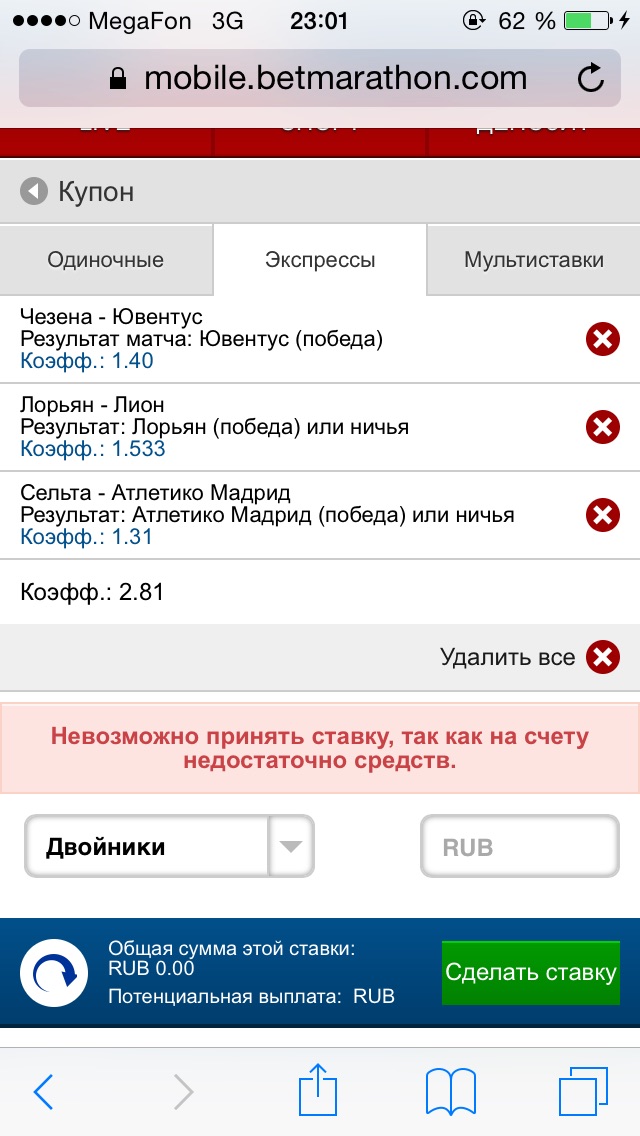640x1136 pixels.
Task: Refresh the coupon with the round arrow
Action: click(x=61, y=973)
